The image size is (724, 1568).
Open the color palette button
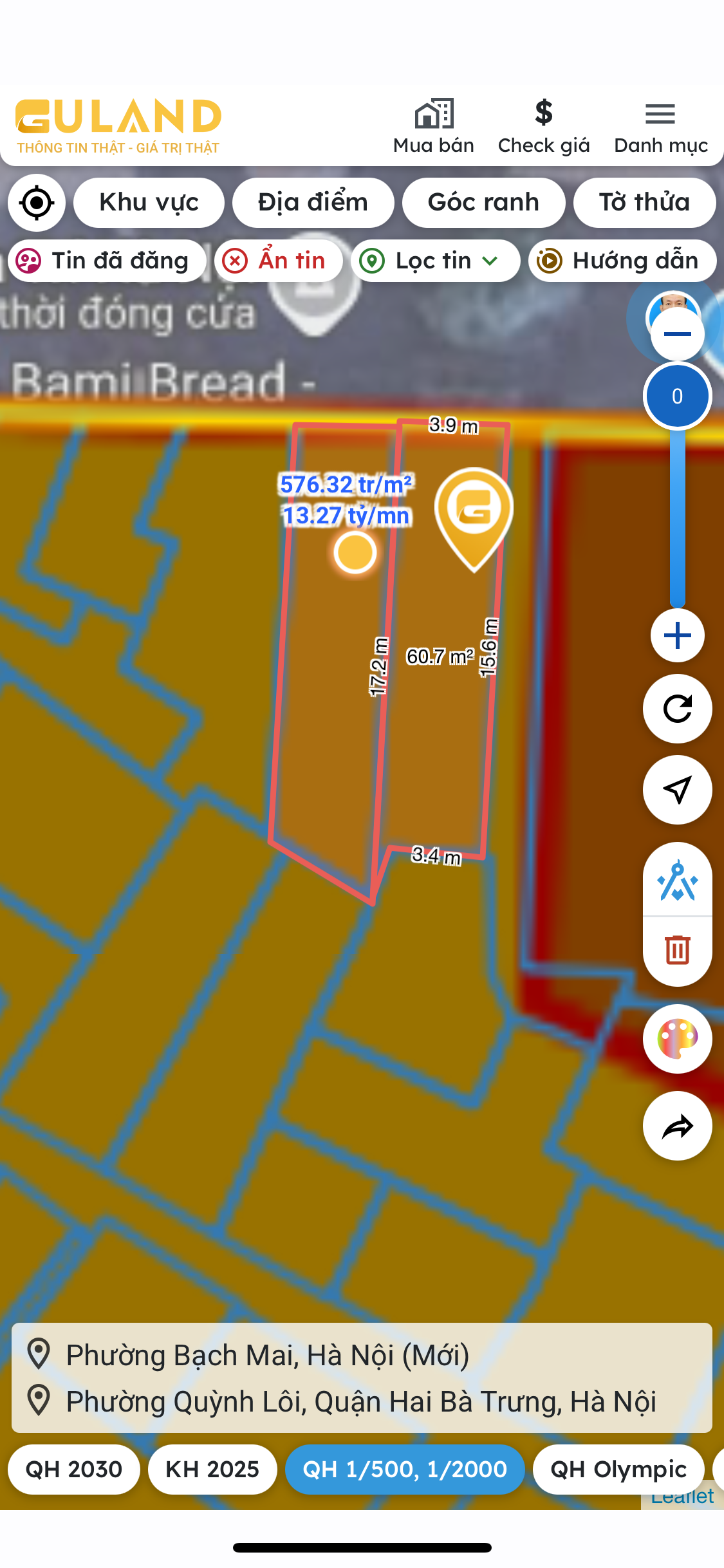677,1038
